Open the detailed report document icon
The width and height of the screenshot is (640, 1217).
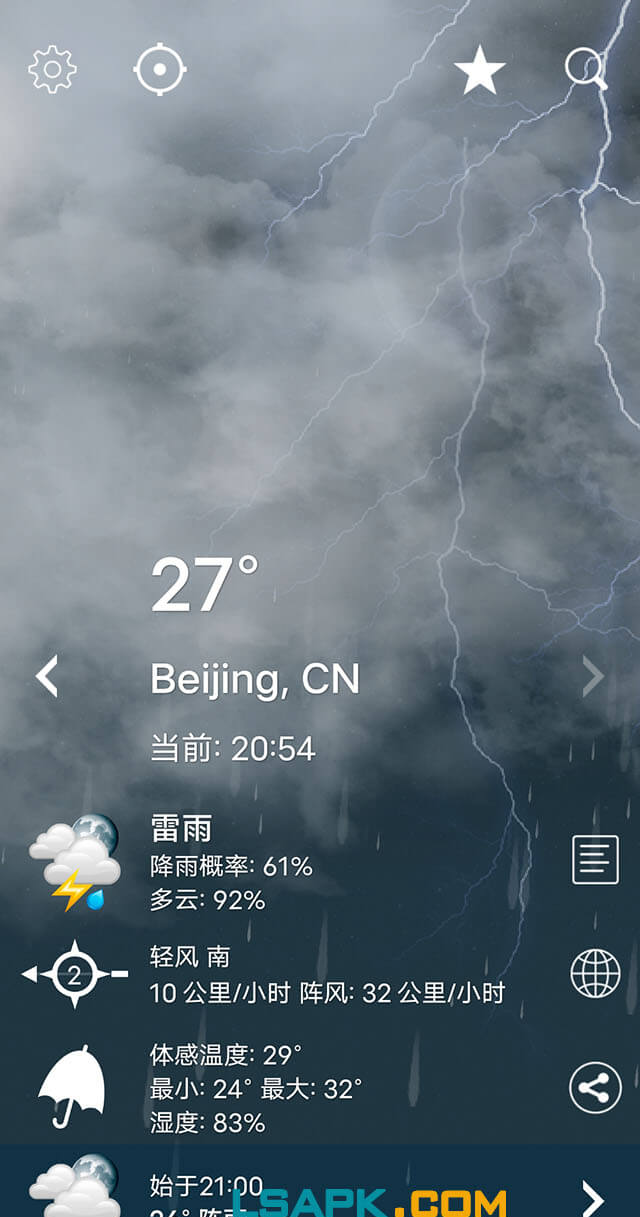click(x=595, y=859)
